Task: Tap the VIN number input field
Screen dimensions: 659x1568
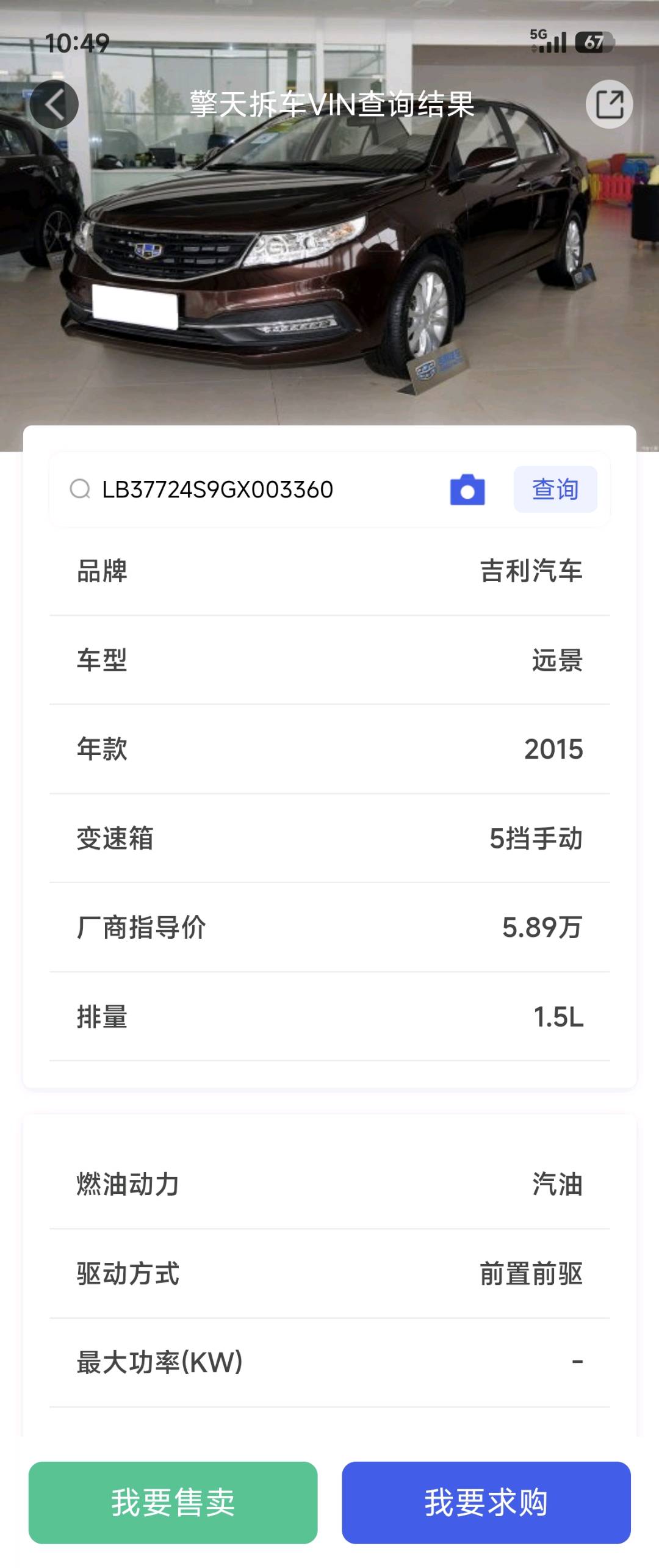Action: (256, 490)
